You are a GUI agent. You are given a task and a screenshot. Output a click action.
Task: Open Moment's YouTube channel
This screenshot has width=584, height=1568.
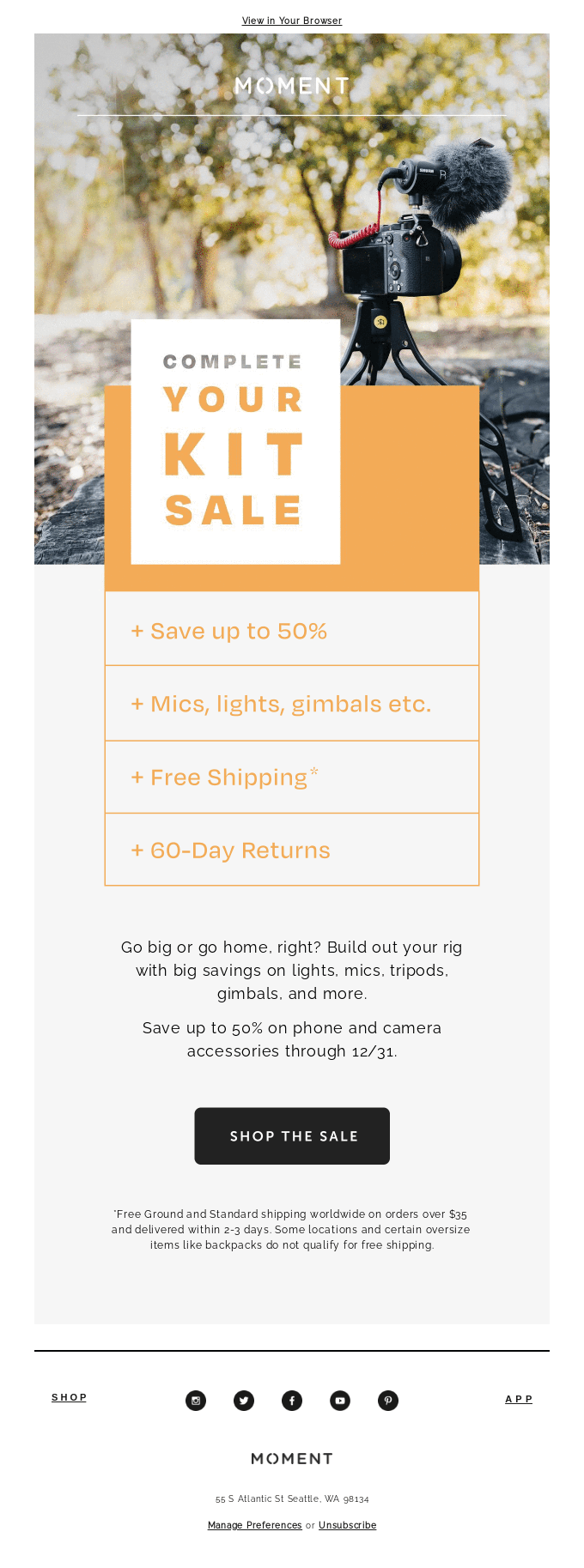pos(340,1401)
